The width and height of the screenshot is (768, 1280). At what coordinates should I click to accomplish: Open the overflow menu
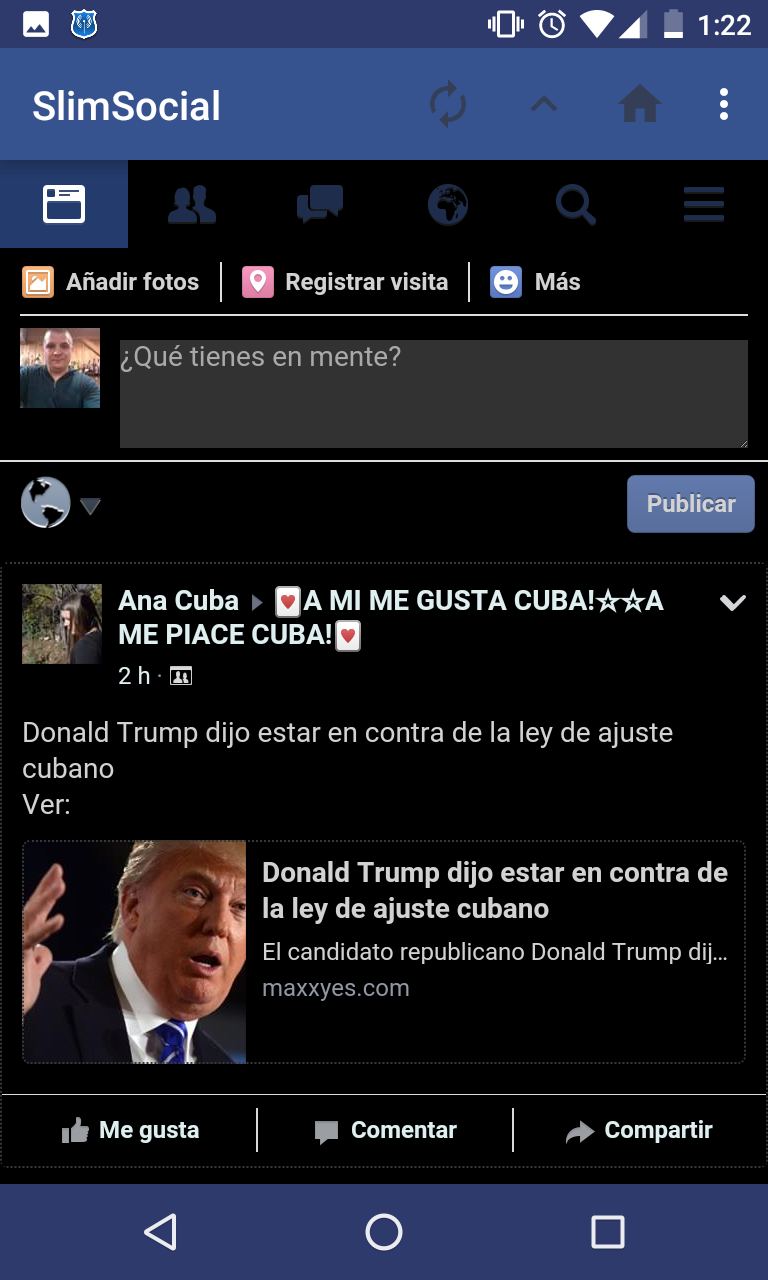coord(724,104)
